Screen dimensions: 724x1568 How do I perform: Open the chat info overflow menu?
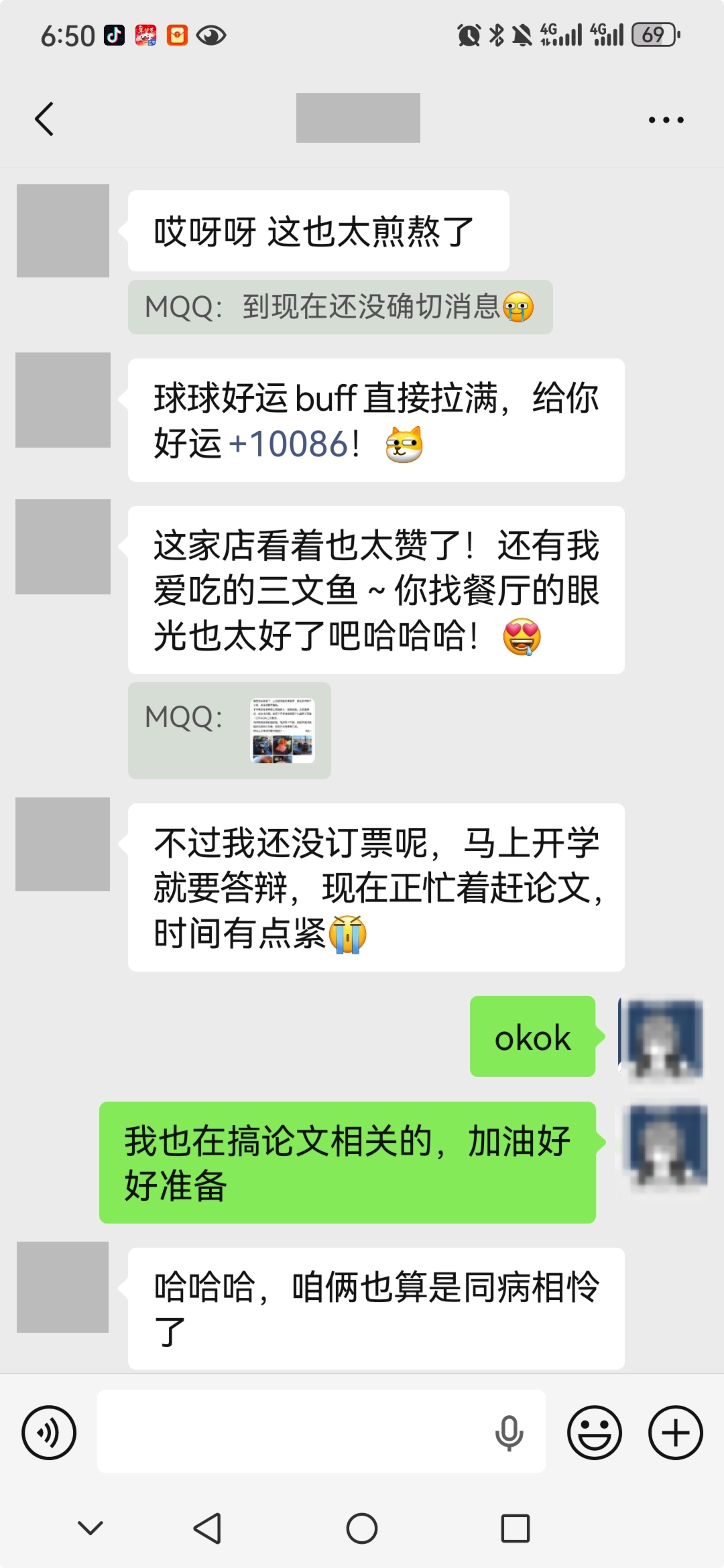[x=666, y=120]
